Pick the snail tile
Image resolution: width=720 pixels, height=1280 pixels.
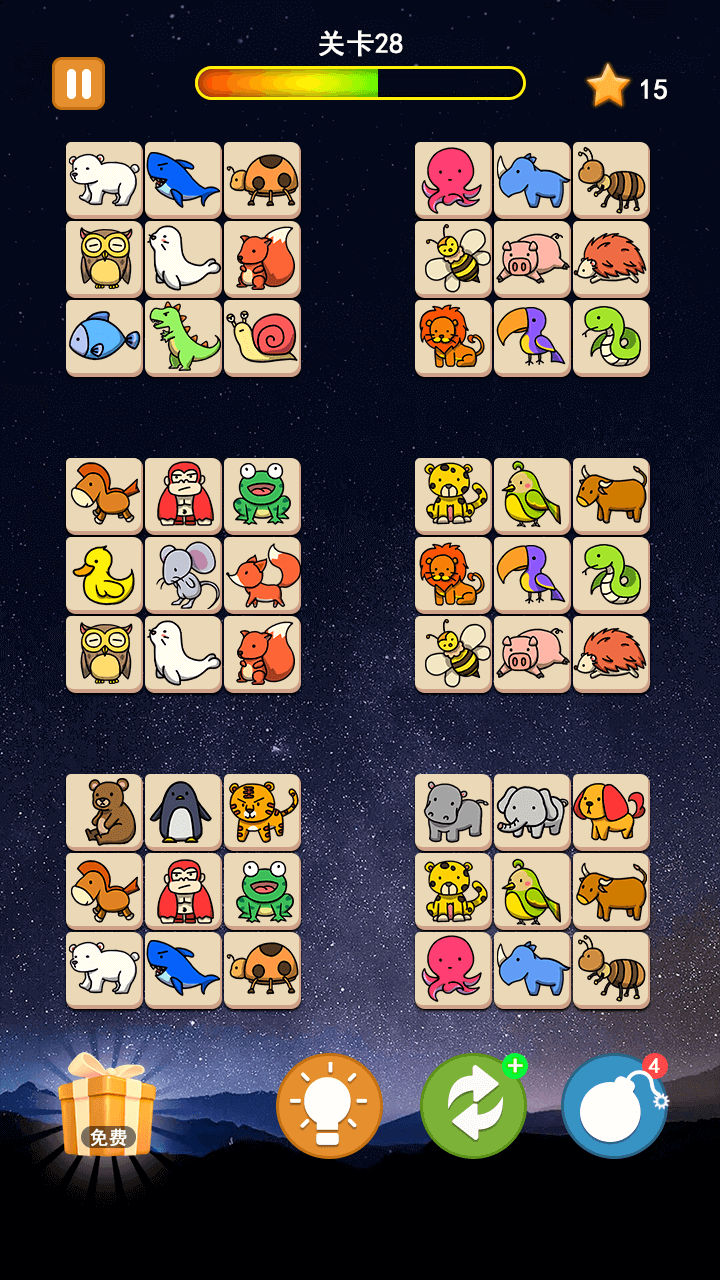click(262, 337)
